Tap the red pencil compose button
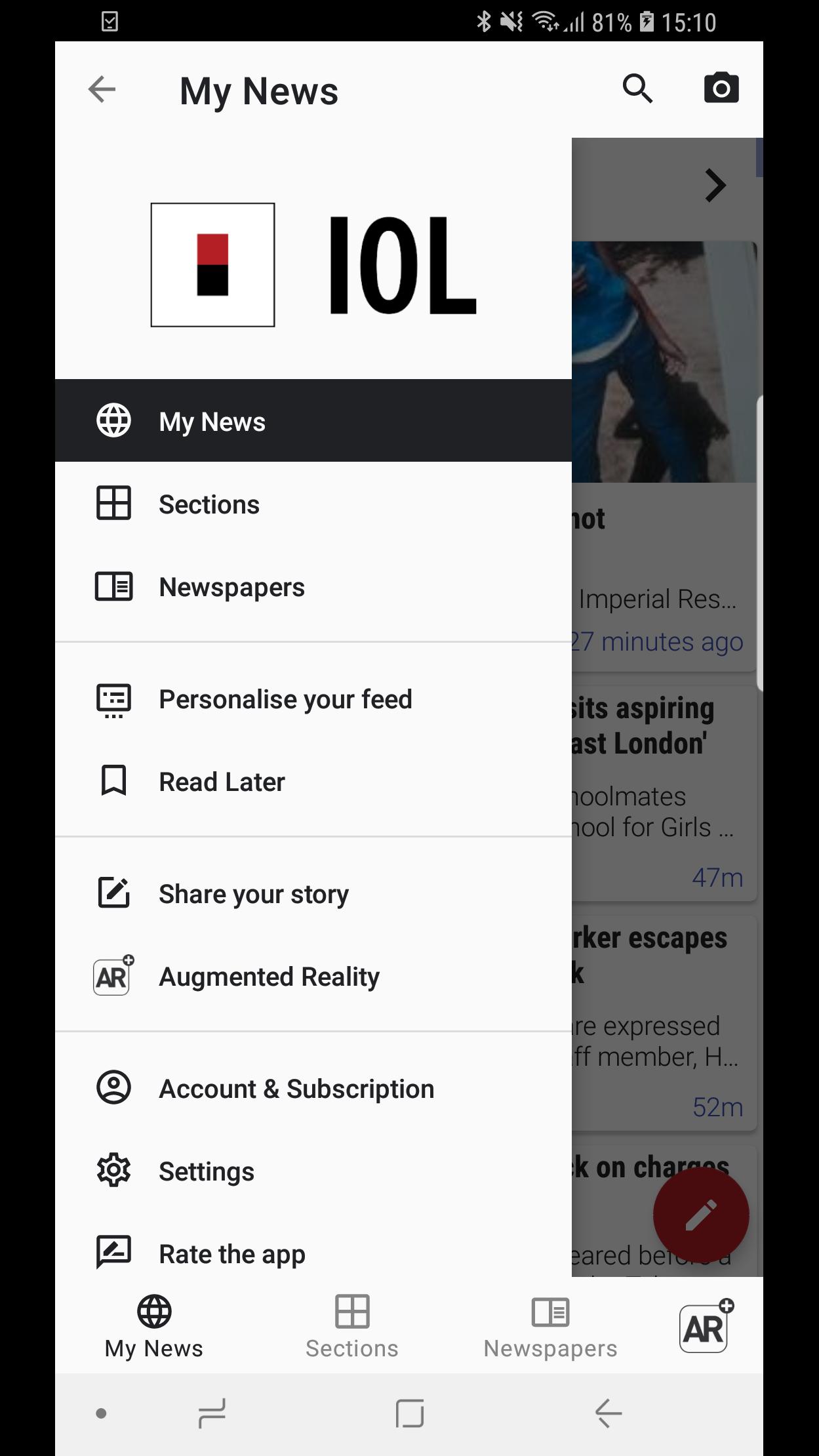 pos(700,1214)
